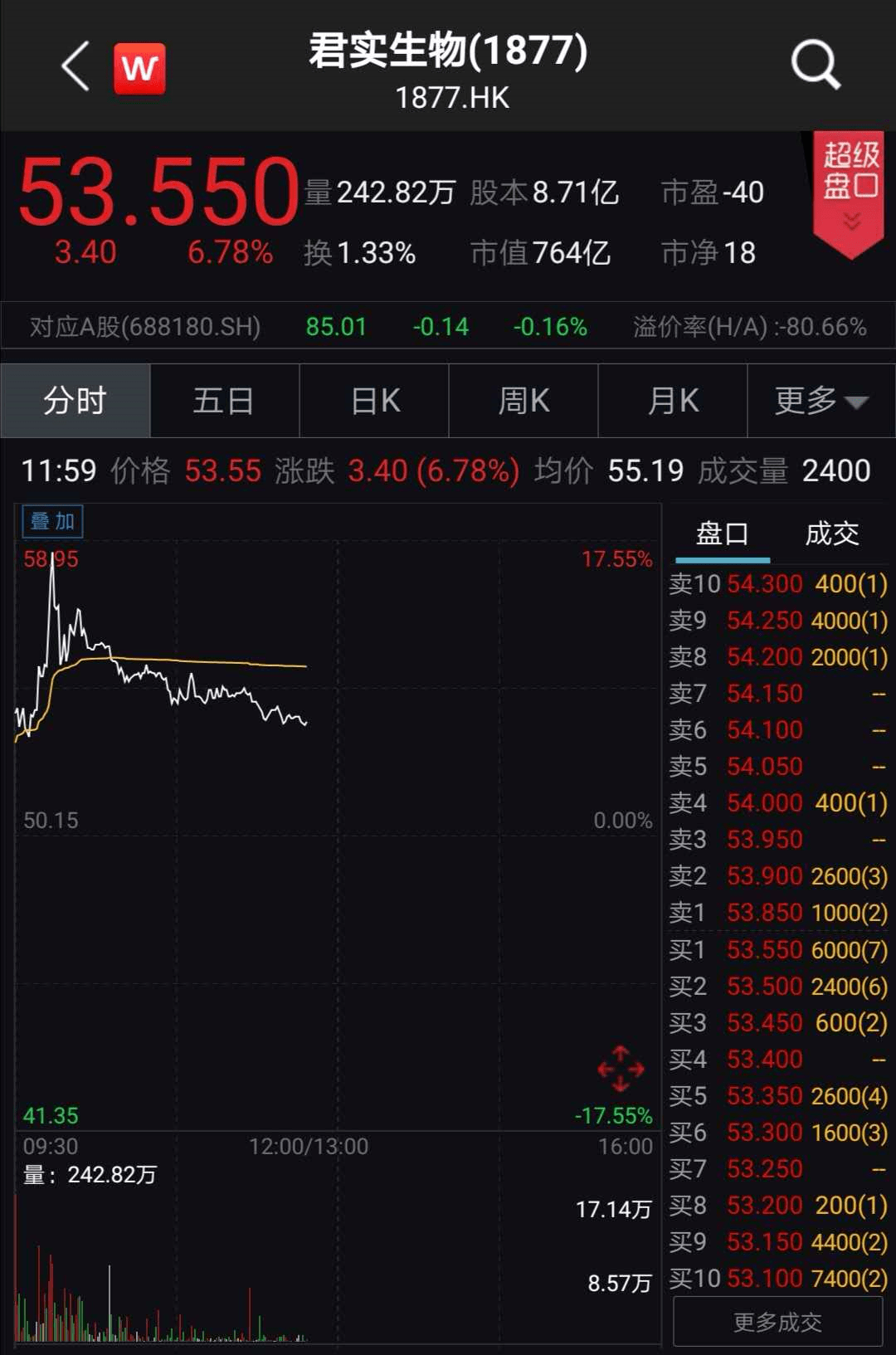Toggle the 盘口 order book view
This screenshot has height=1355, width=896.
click(x=721, y=534)
